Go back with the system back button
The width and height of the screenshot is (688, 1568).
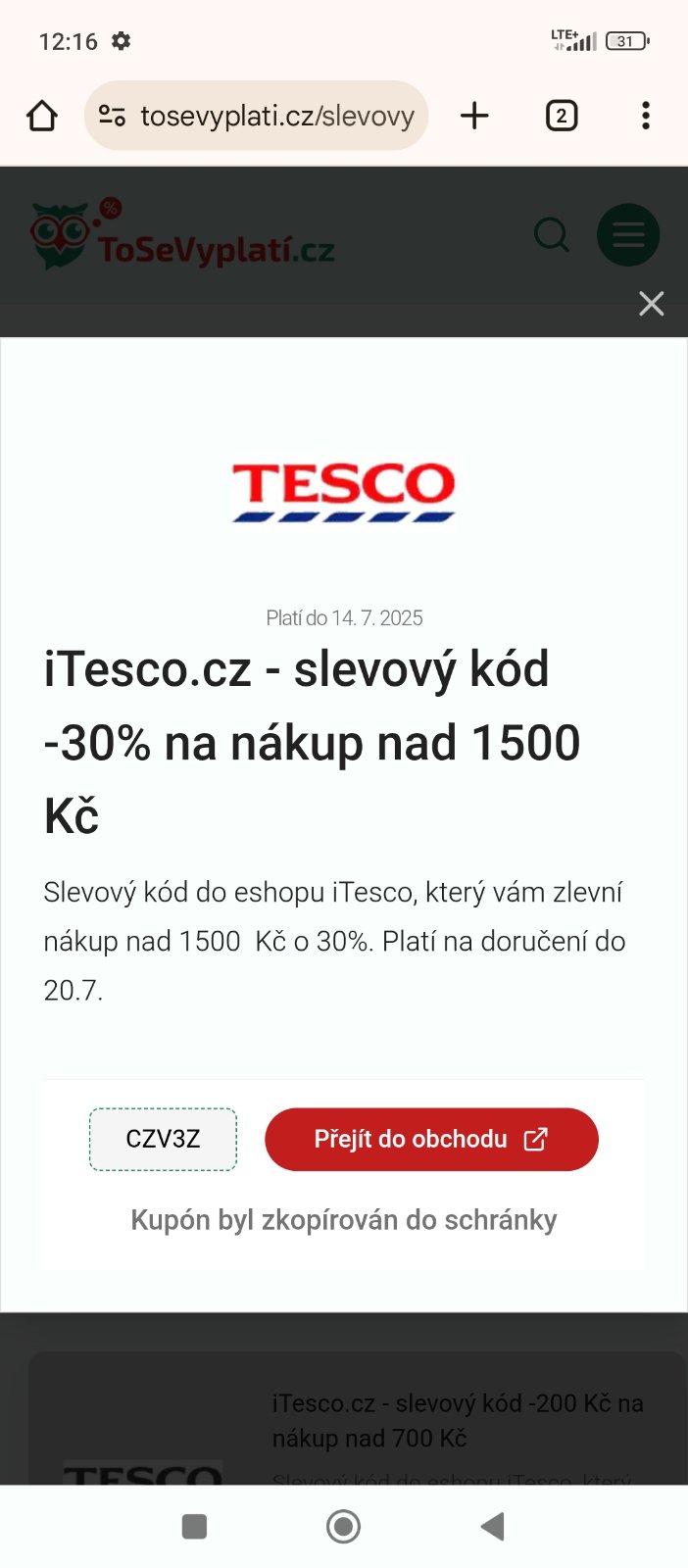coord(493,1526)
